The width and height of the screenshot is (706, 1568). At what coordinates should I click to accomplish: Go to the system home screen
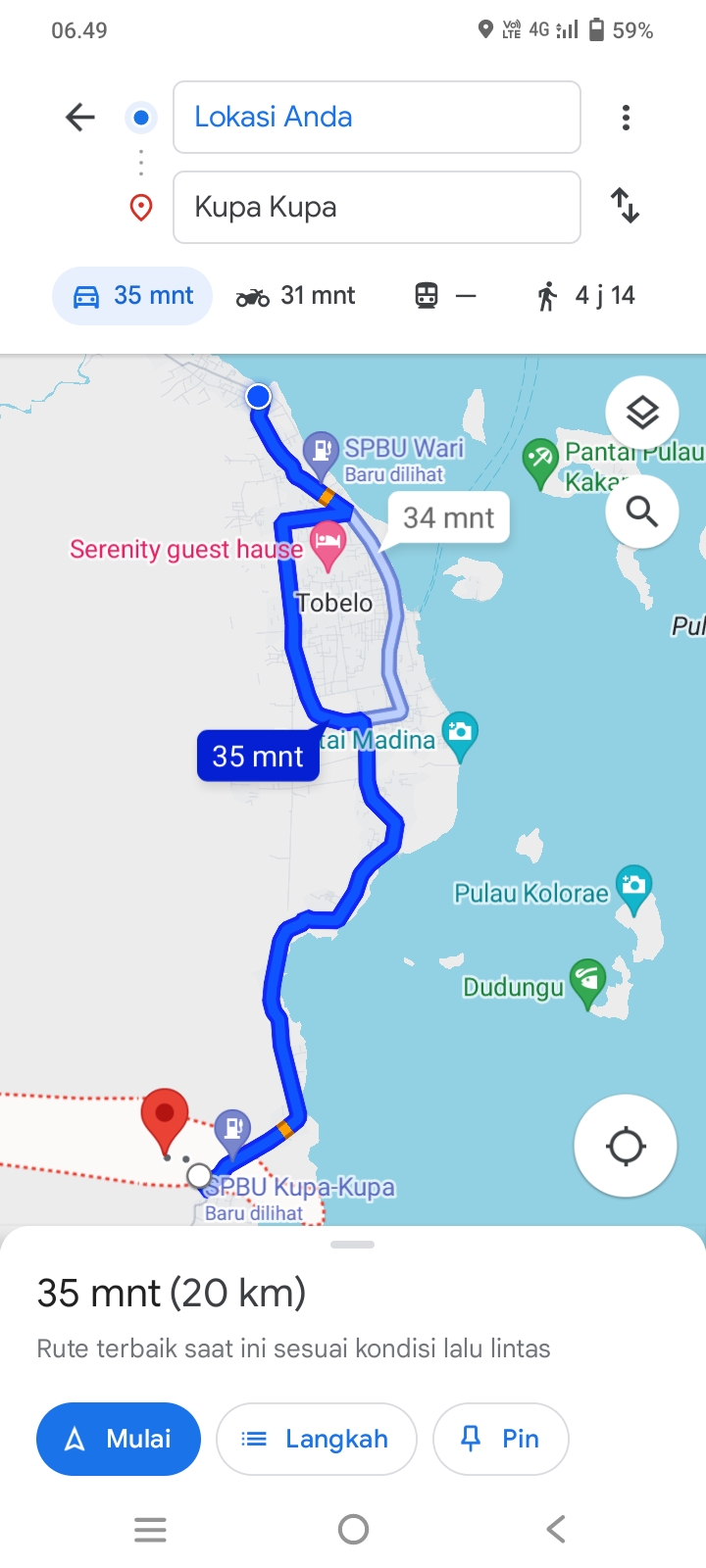click(x=353, y=1529)
